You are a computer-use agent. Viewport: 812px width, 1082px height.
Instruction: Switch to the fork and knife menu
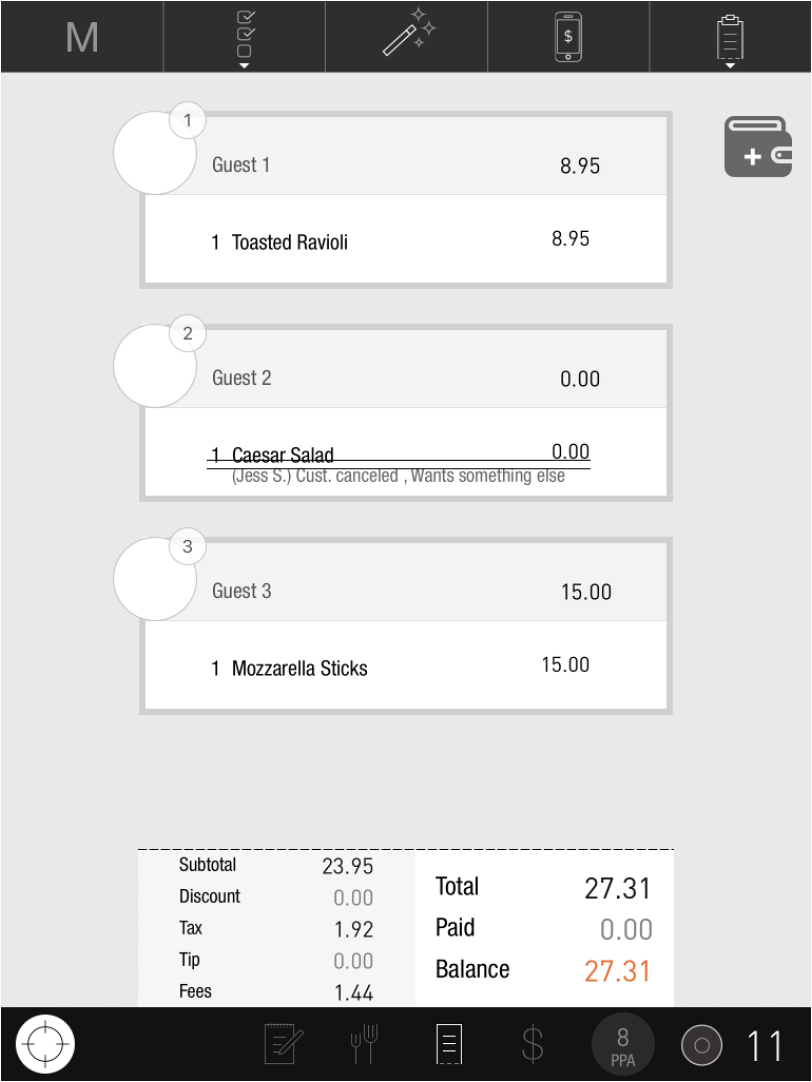[364, 1045]
